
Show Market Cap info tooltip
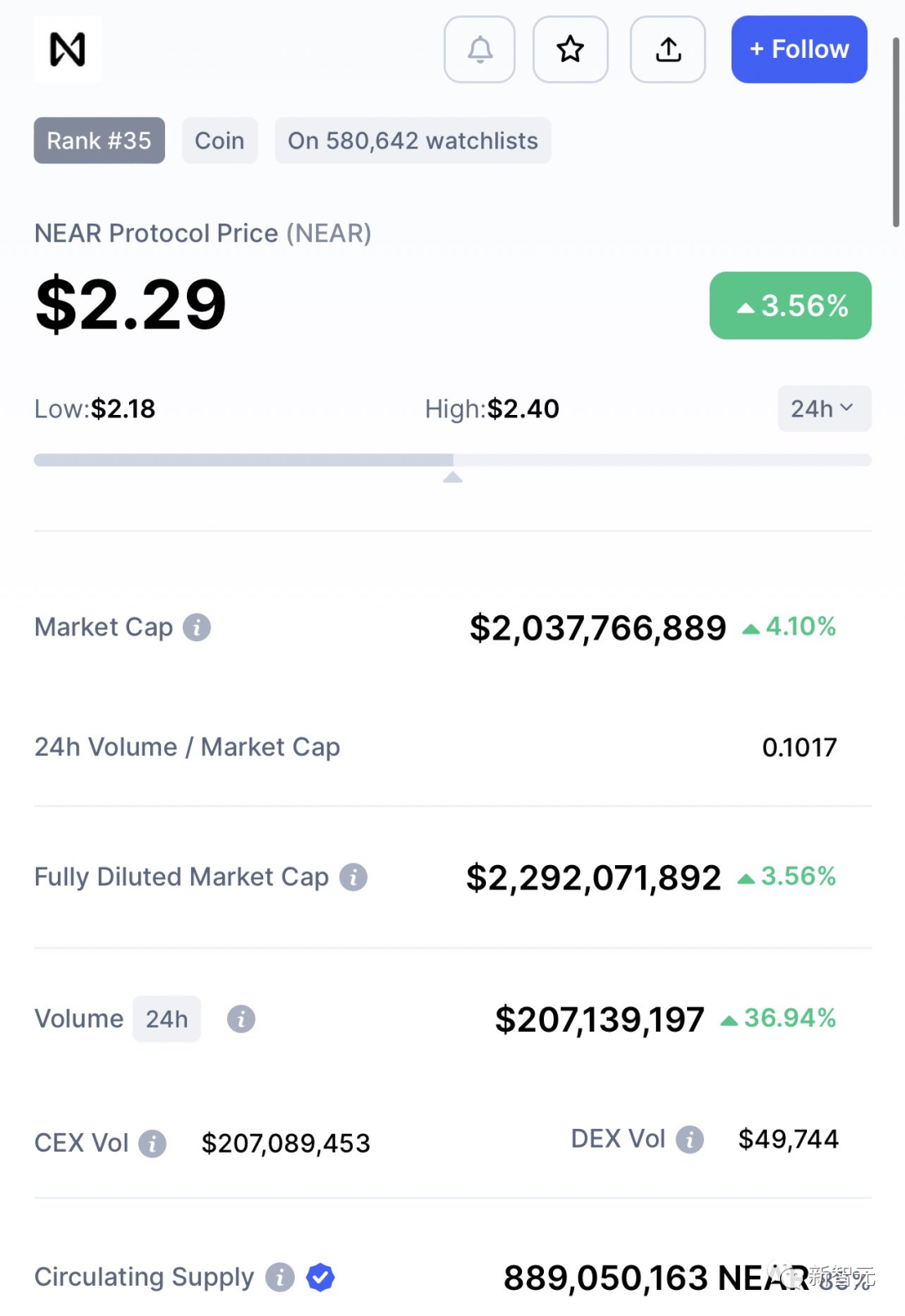197,627
